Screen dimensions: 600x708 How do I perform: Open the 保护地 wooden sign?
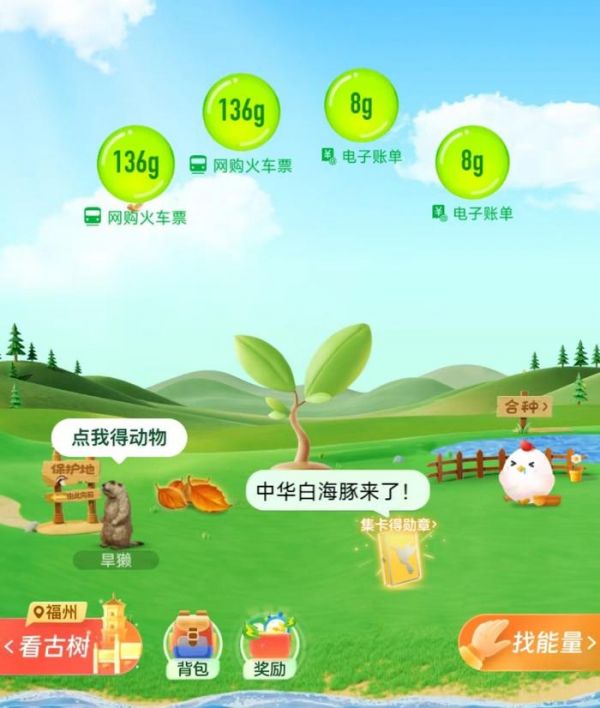tap(69, 487)
